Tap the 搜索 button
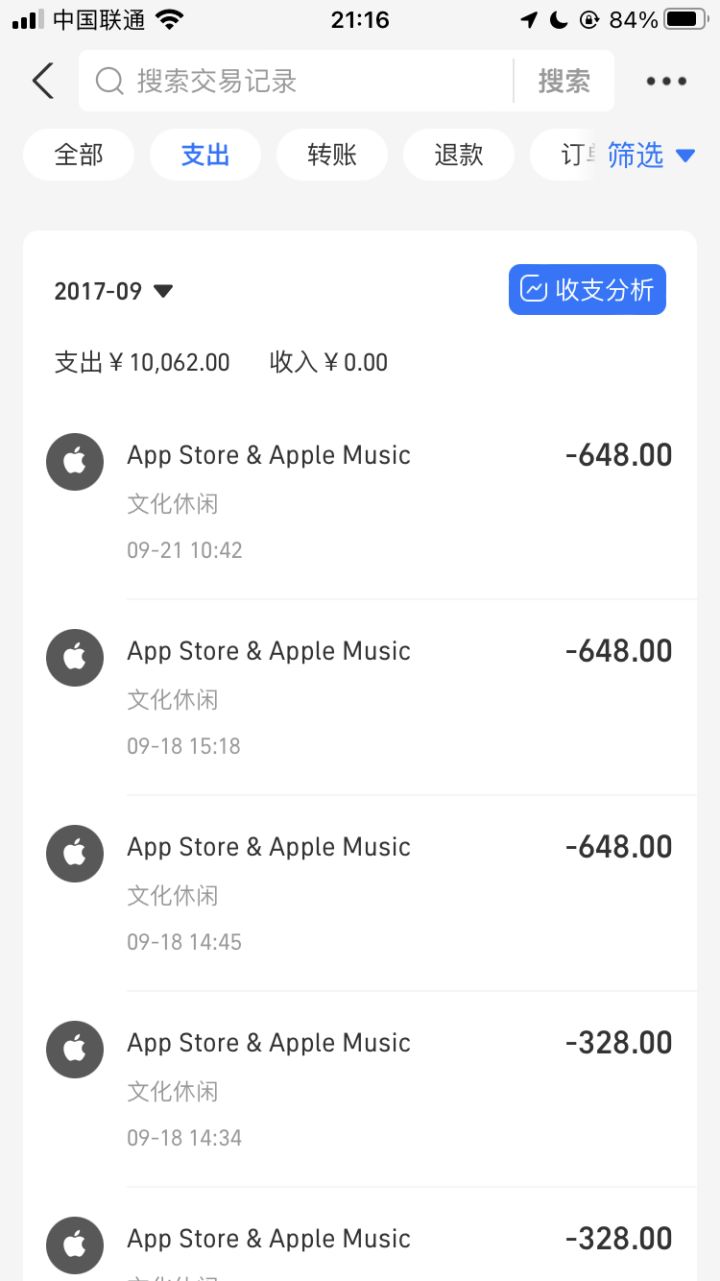Viewport: 720px width, 1281px height. (564, 81)
